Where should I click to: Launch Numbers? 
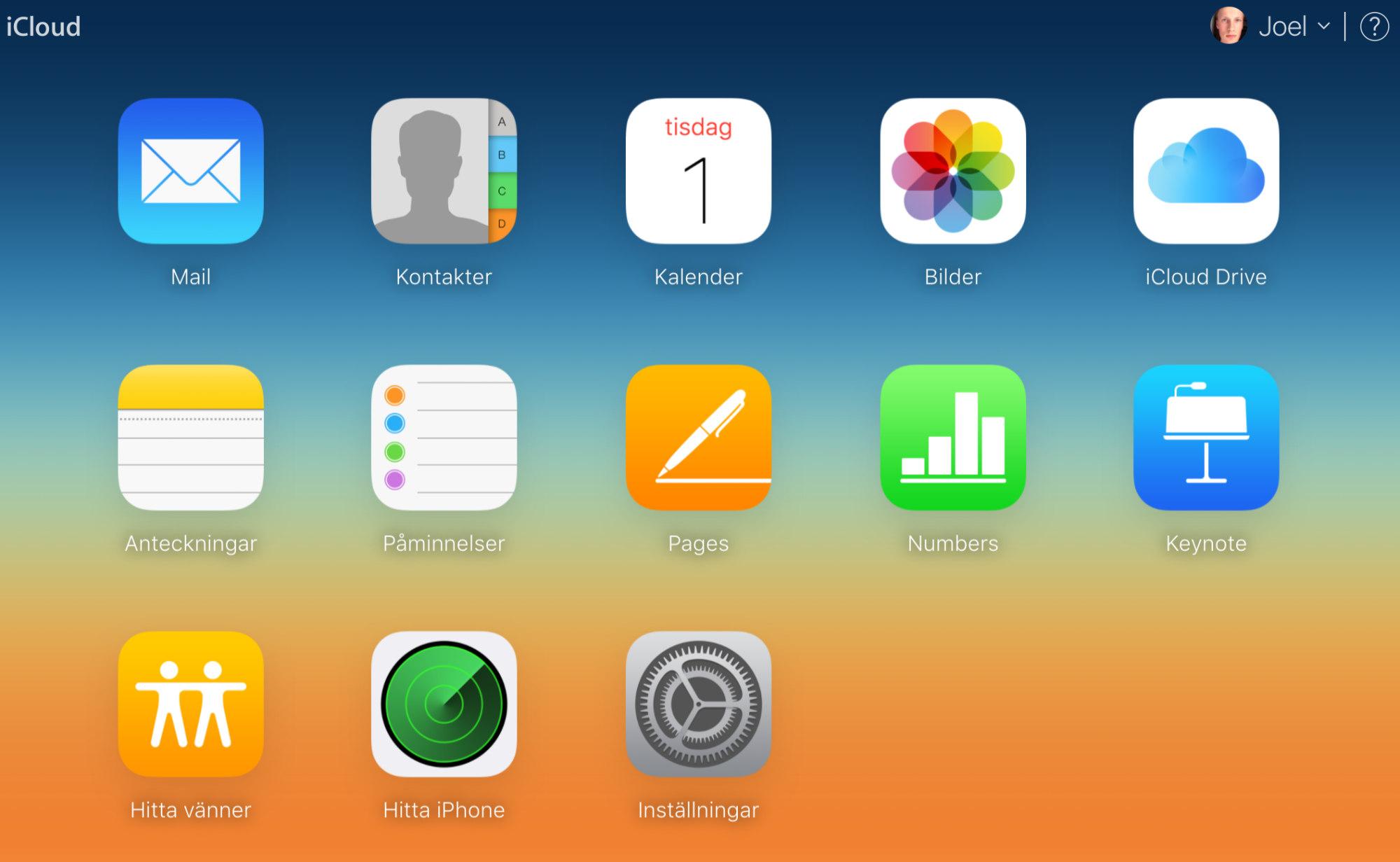click(x=953, y=438)
